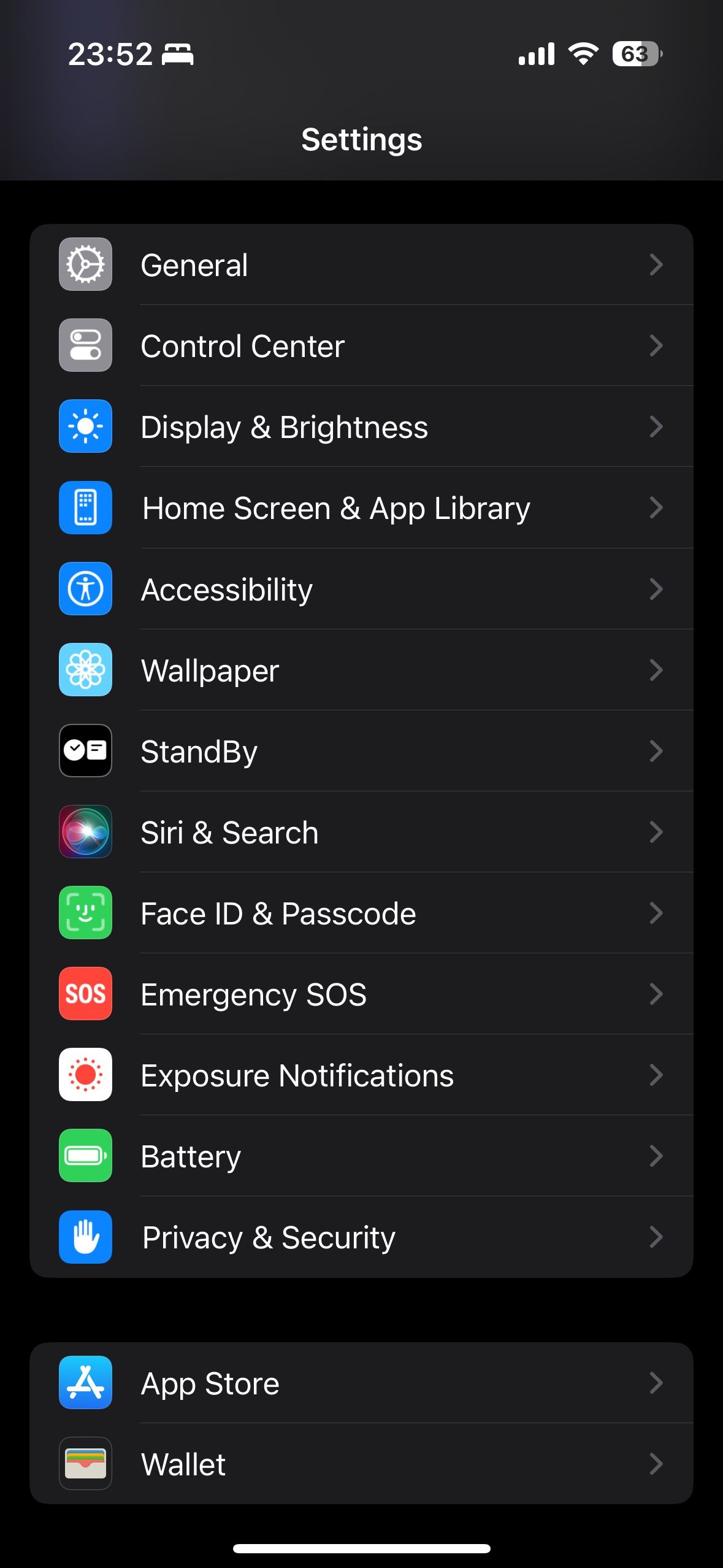Tap the Face ID & Passcode icon
The width and height of the screenshot is (723, 1568).
85,913
